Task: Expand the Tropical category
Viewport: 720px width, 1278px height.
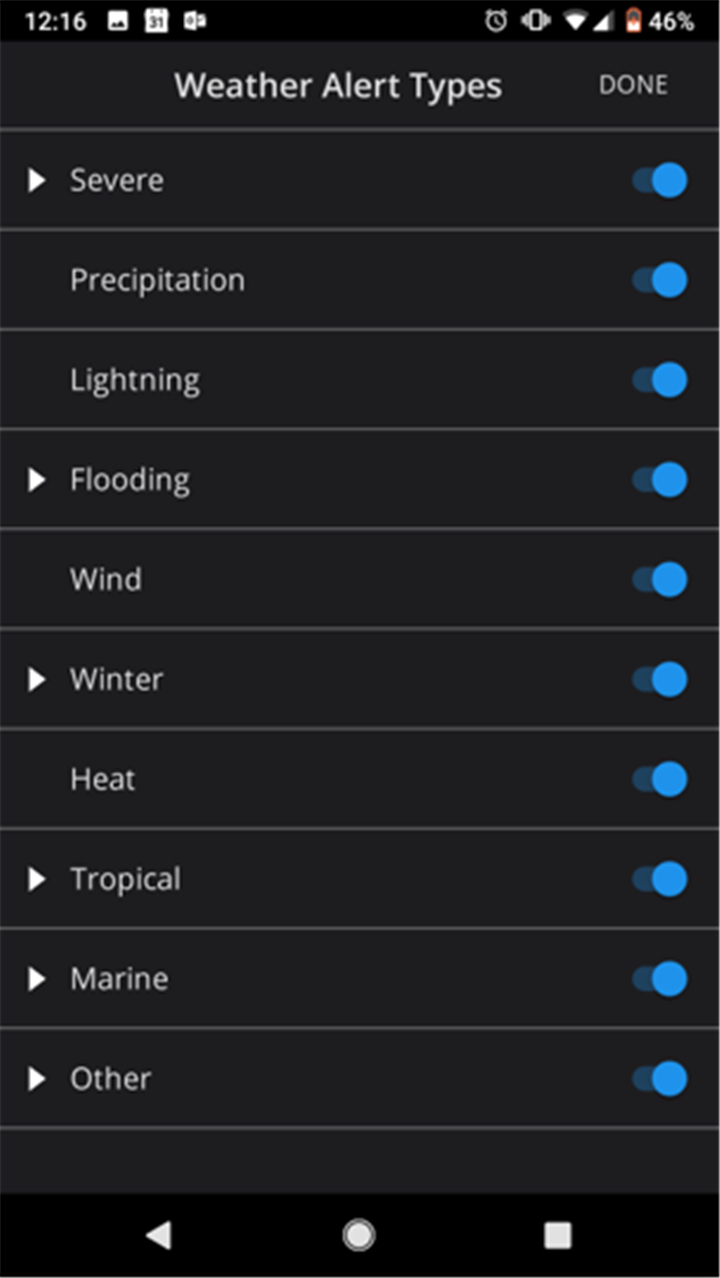Action: 37,879
